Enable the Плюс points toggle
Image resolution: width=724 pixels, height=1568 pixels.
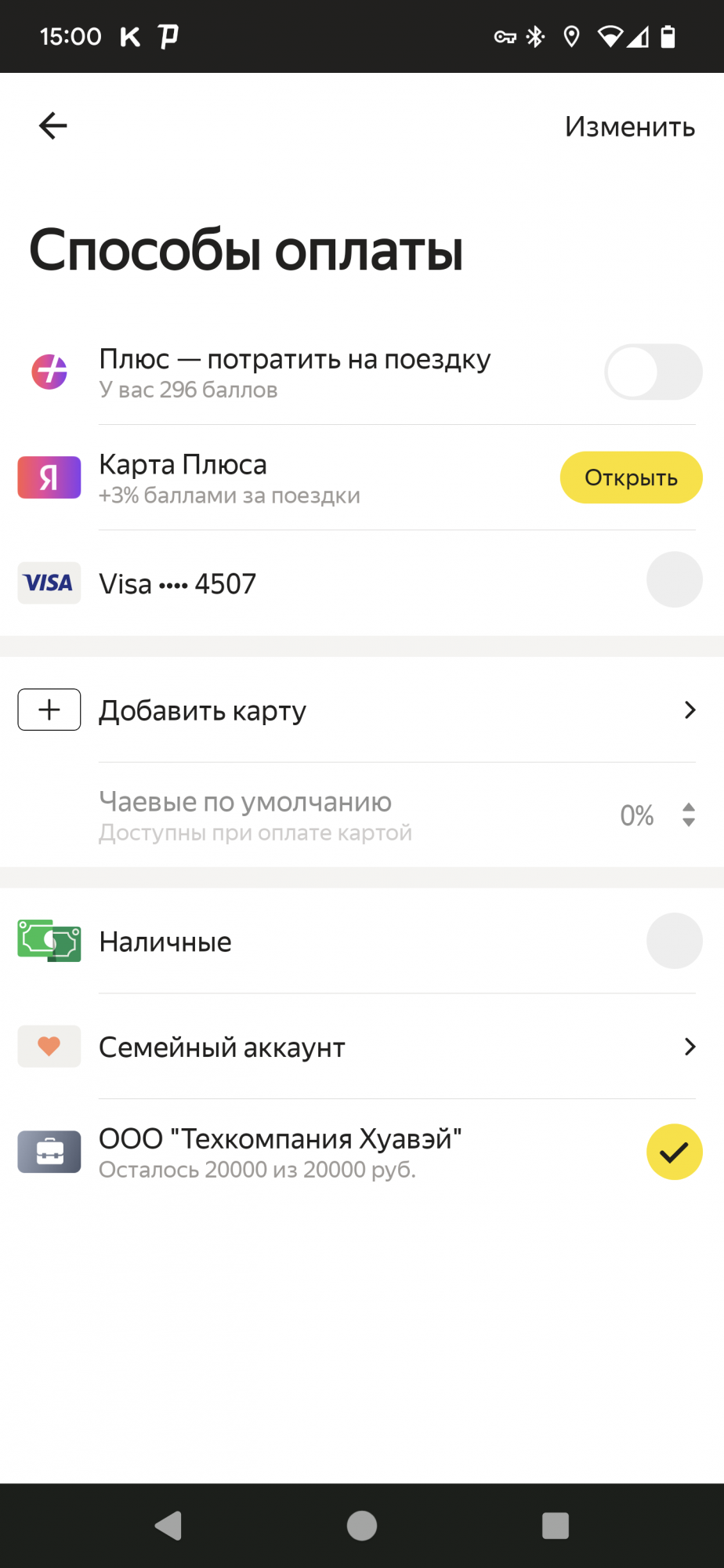(x=653, y=372)
